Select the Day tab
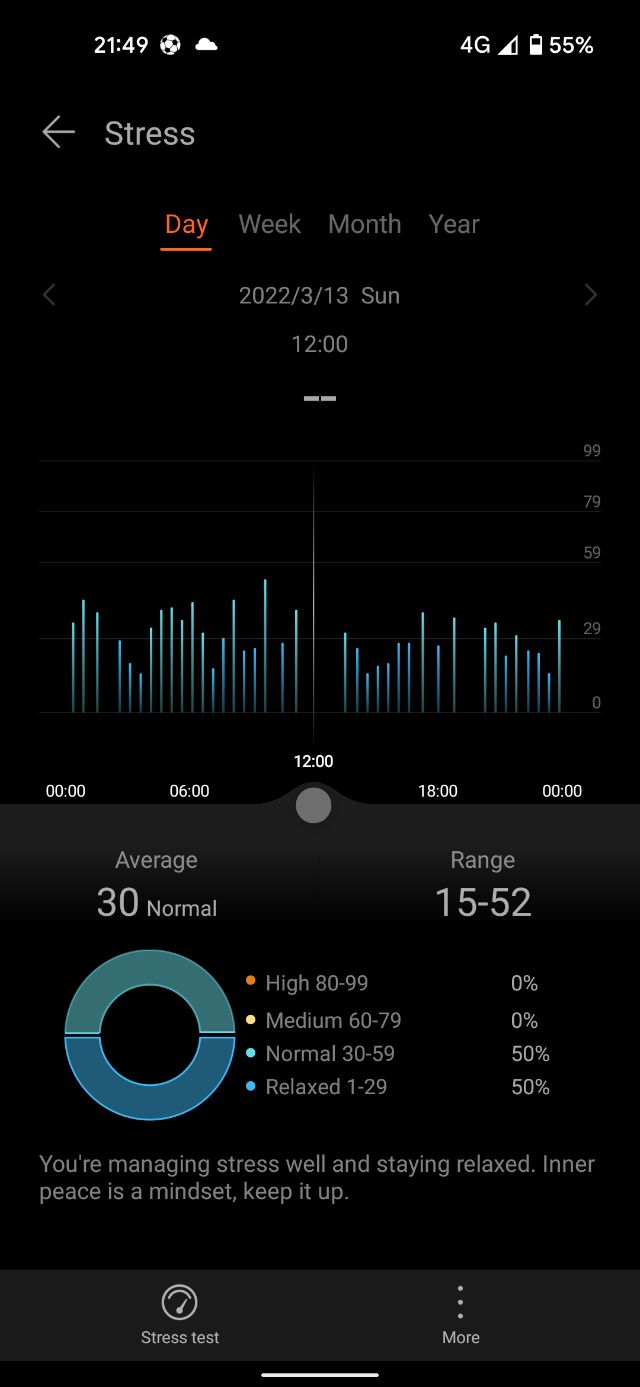The width and height of the screenshot is (640, 1387). coord(187,224)
